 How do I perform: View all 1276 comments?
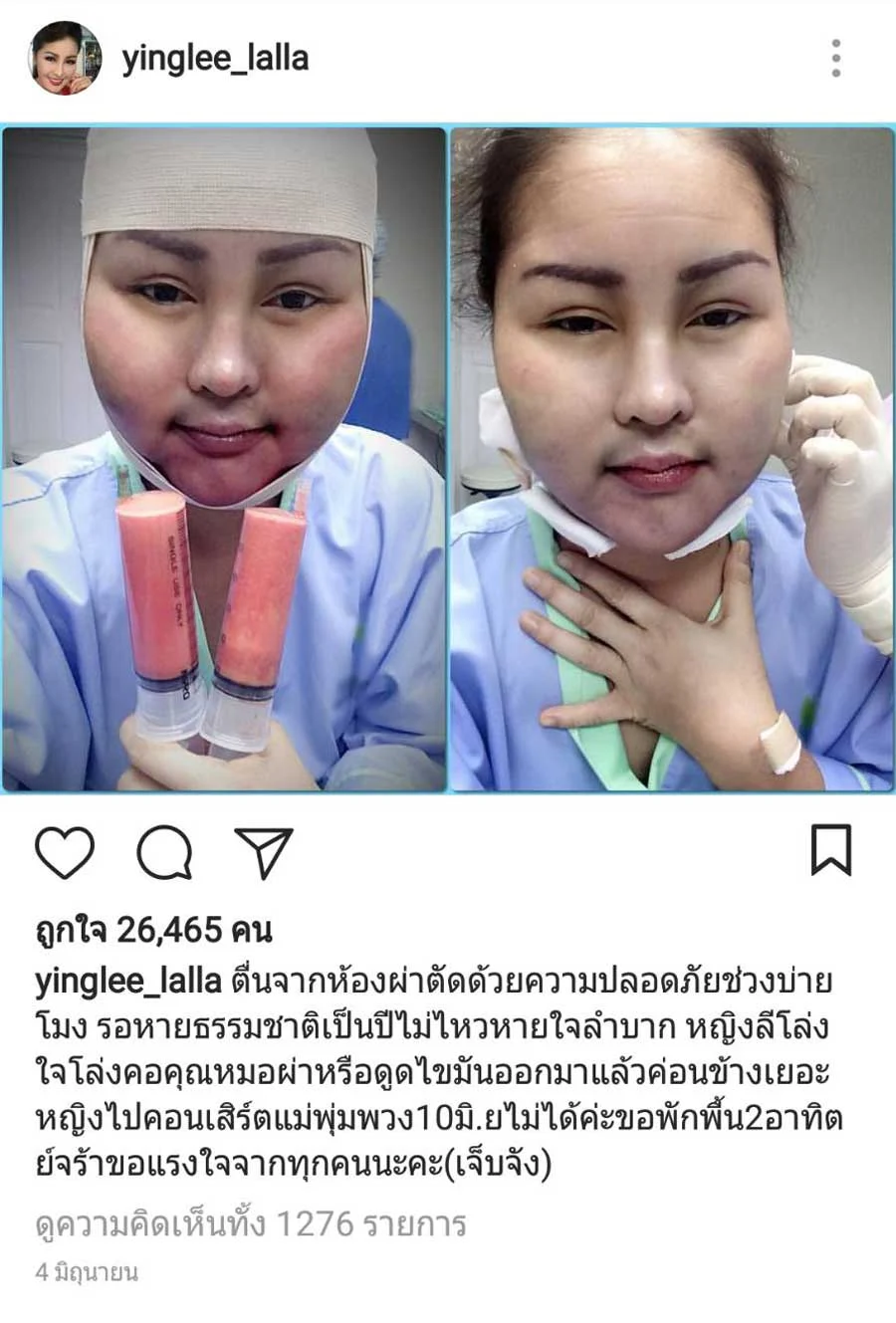250,1223
